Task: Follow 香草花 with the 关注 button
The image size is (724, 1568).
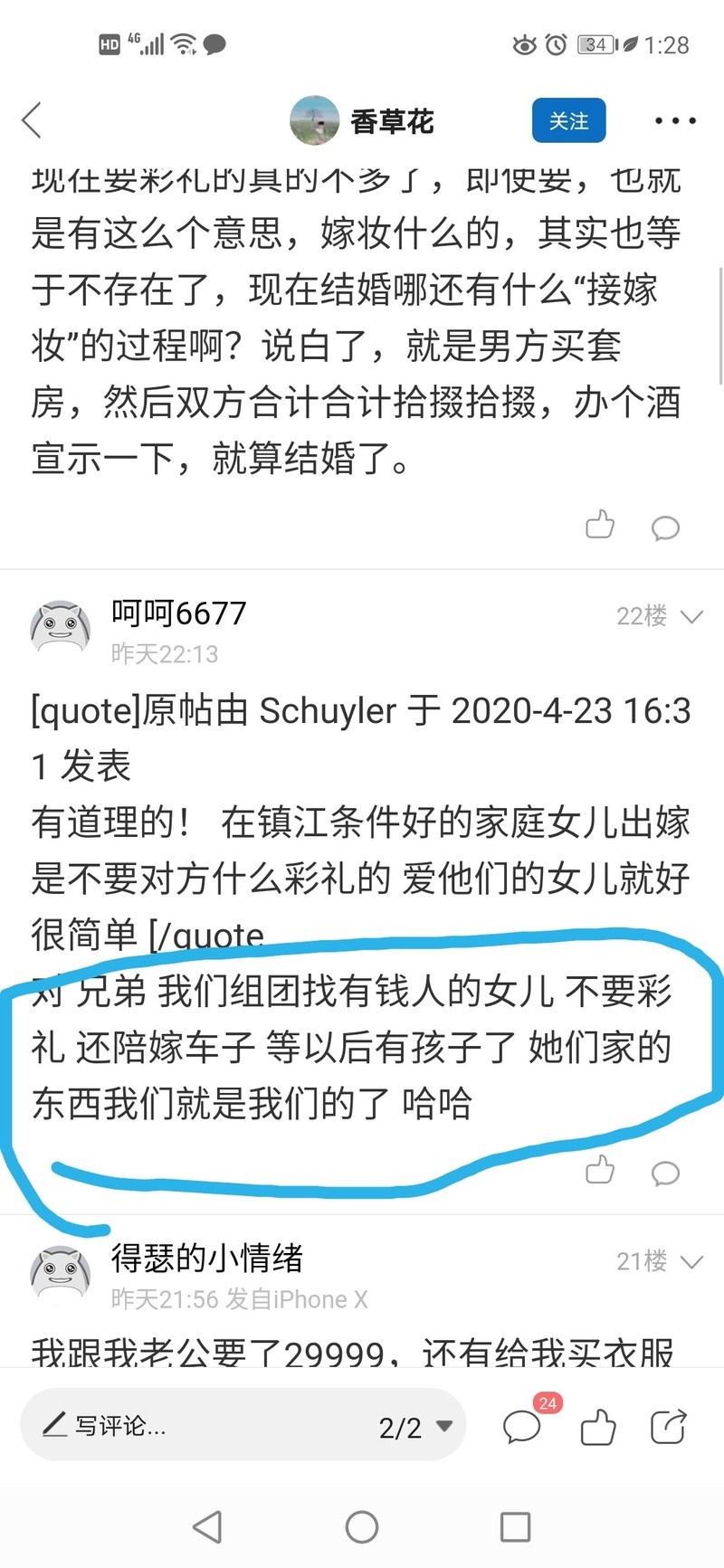Action: 568,121
